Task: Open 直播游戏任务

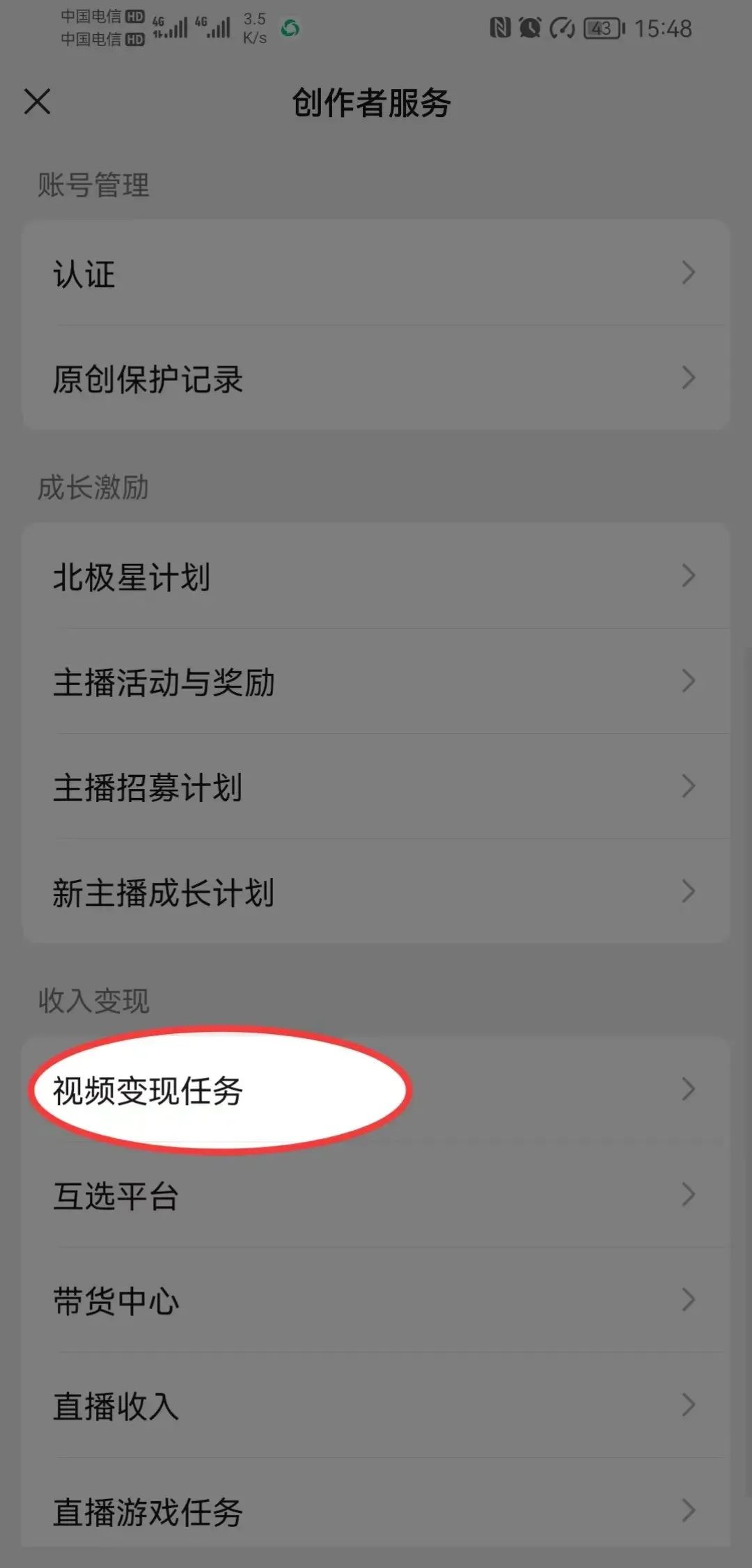Action: (376, 1510)
